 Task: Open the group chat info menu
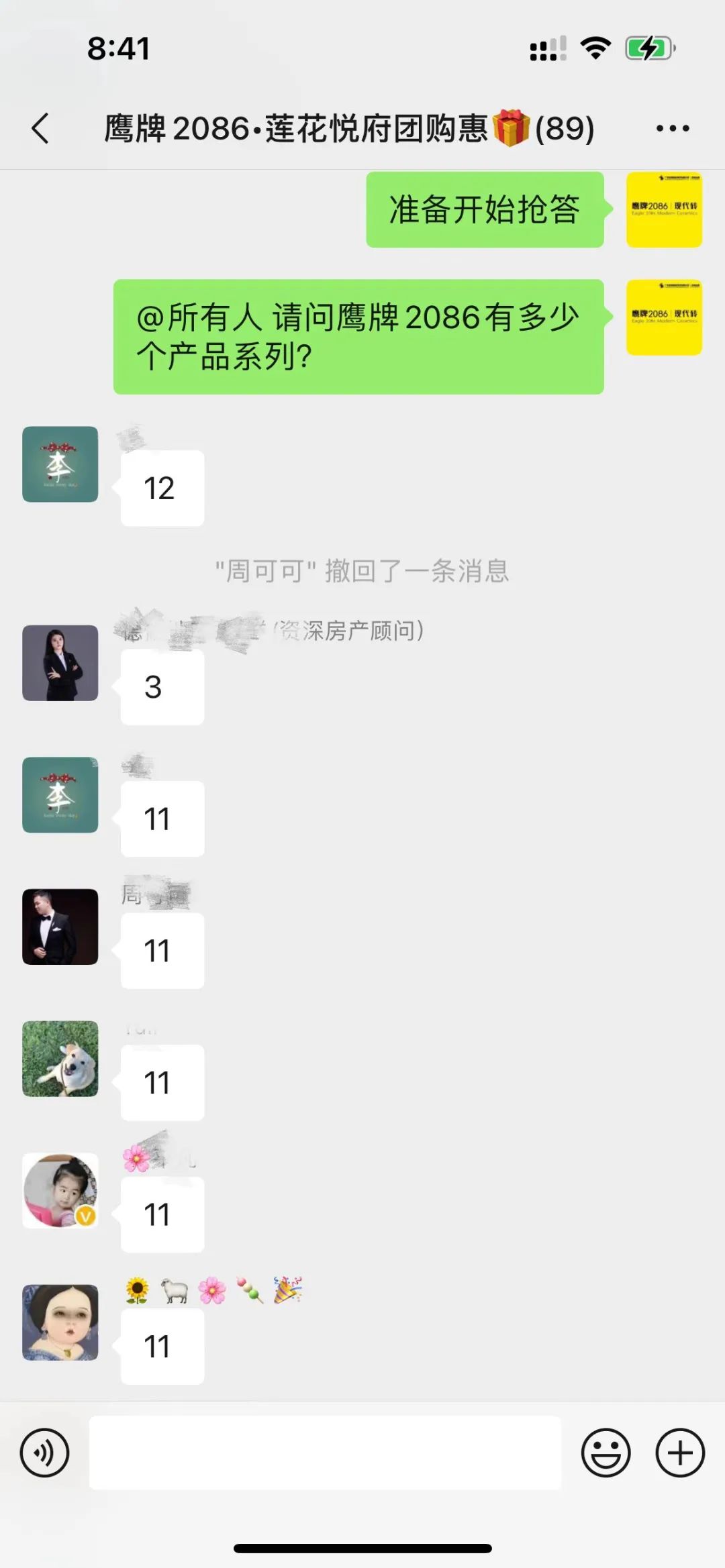pyautogui.click(x=672, y=127)
